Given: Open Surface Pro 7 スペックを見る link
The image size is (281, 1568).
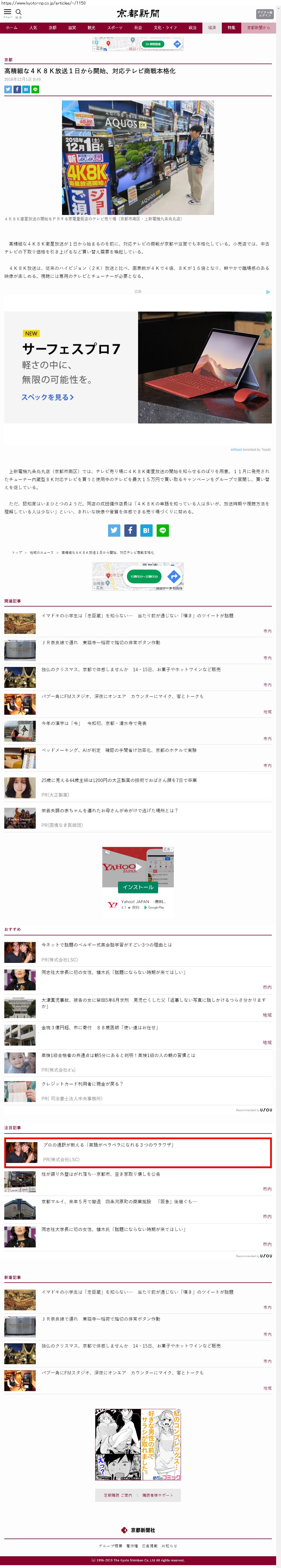Looking at the screenshot, I should [x=47, y=397].
